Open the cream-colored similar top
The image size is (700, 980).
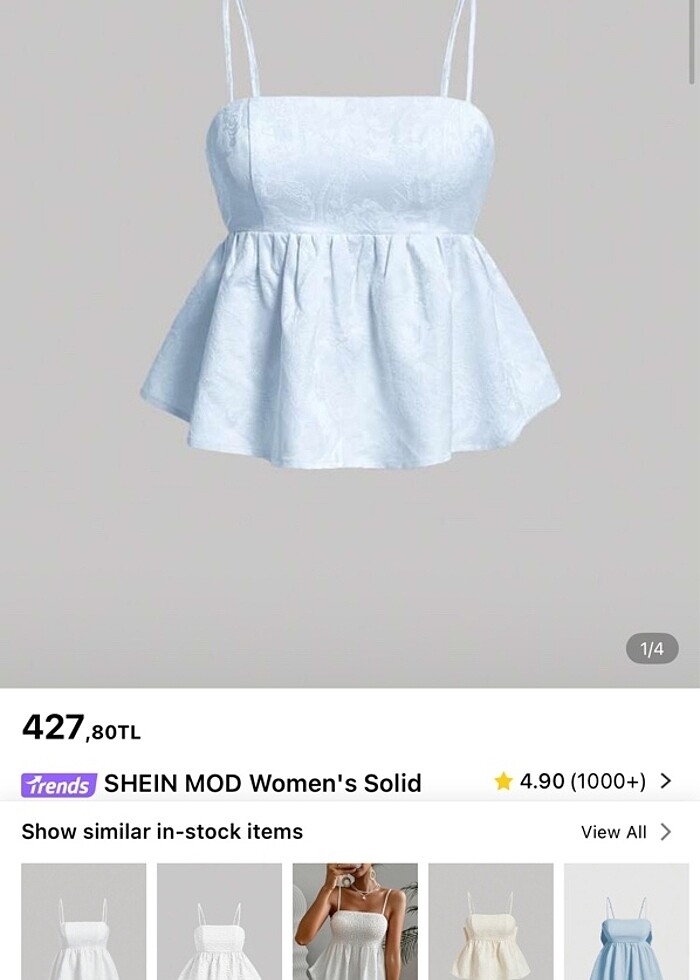tap(490, 921)
